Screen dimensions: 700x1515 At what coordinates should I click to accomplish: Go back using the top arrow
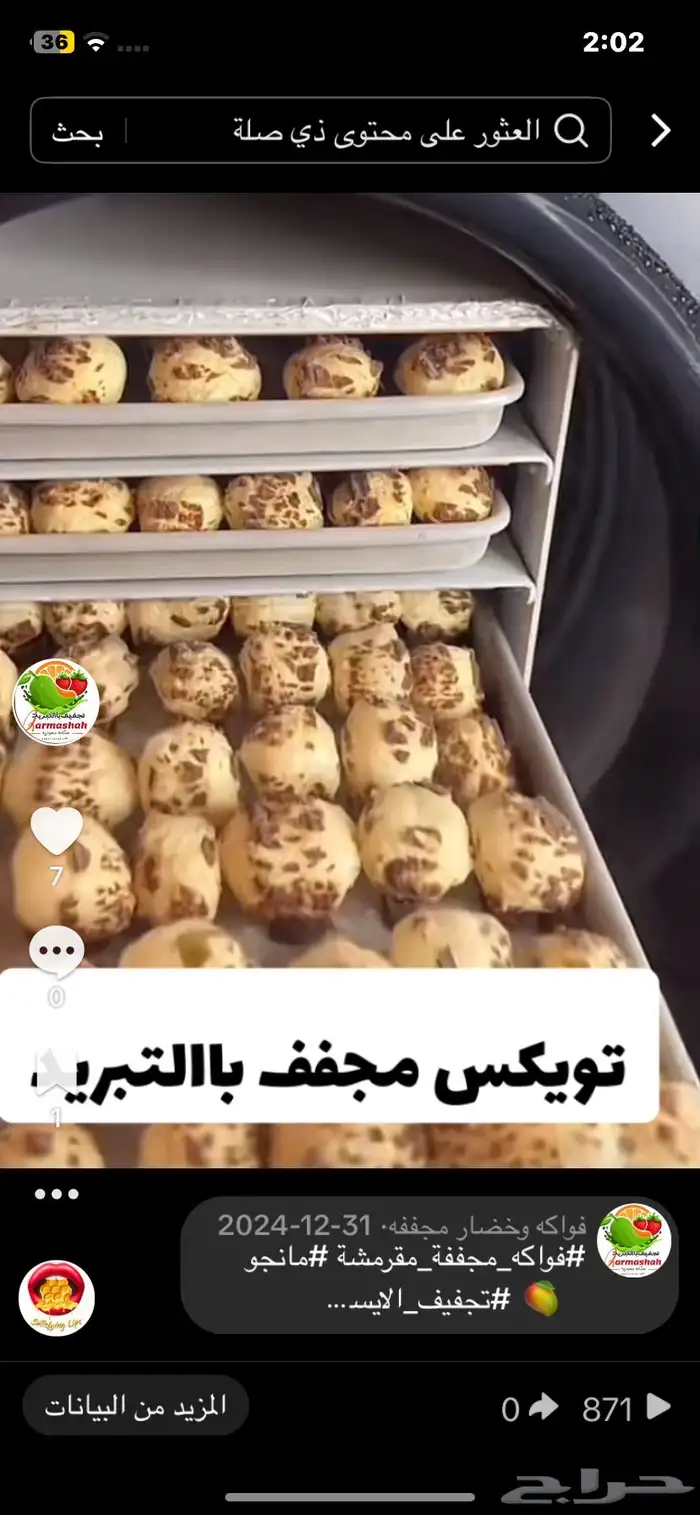coord(660,130)
